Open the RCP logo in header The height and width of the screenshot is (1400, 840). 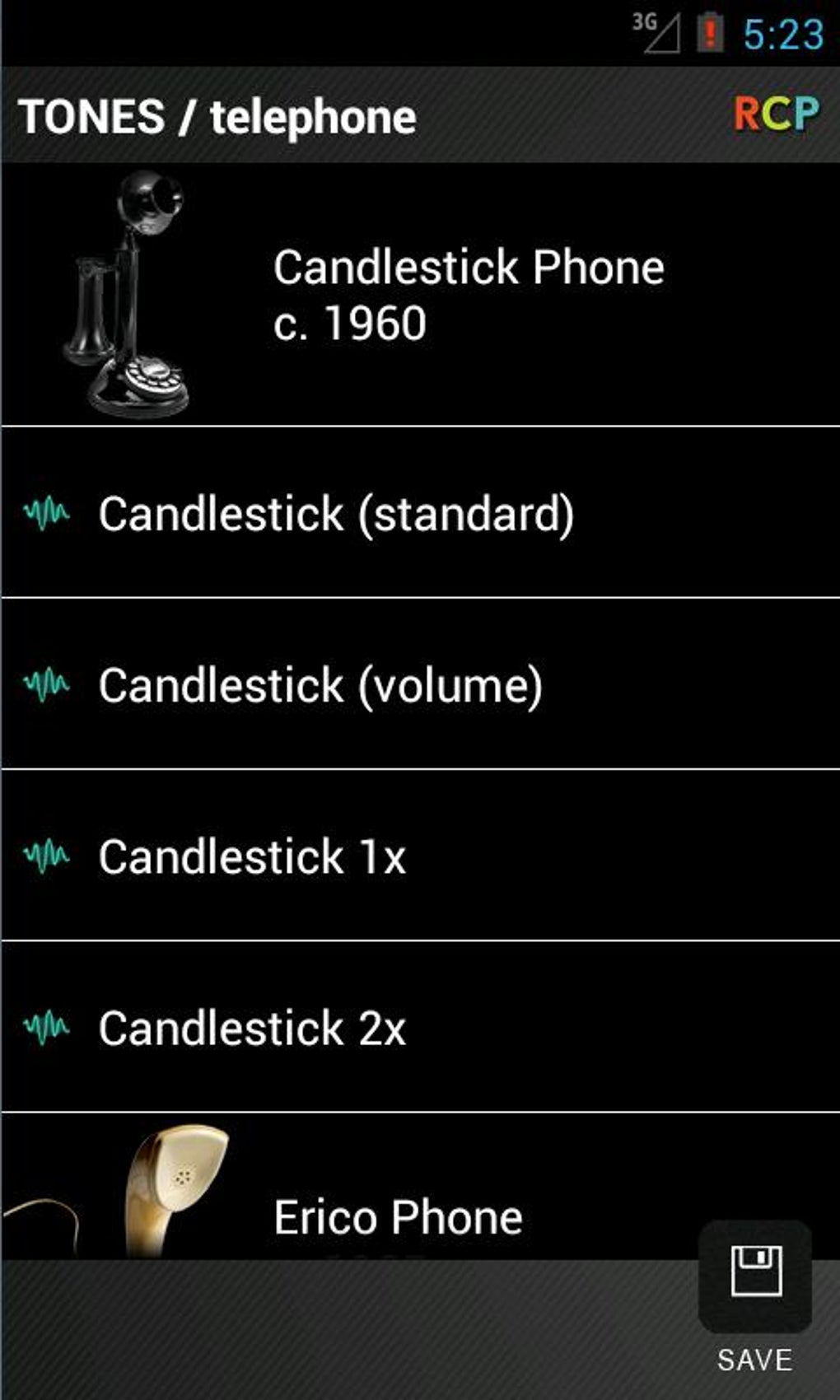(777, 114)
